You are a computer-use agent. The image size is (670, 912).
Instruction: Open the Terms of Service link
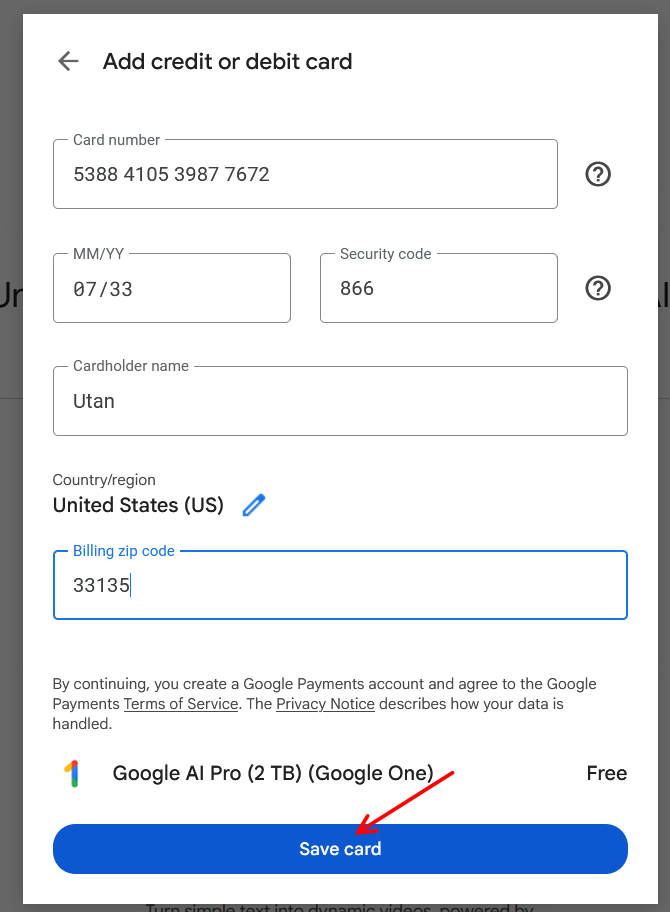181,704
